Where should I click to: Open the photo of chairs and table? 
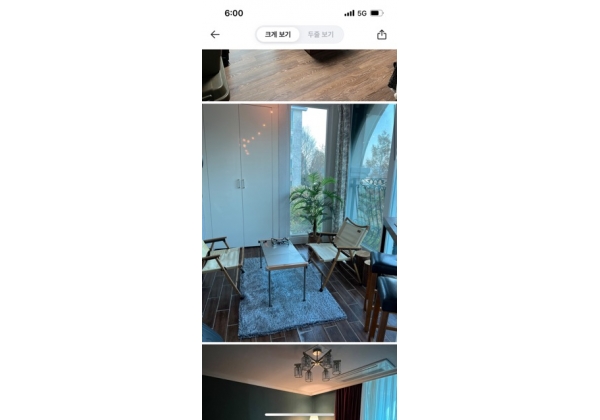299,222
